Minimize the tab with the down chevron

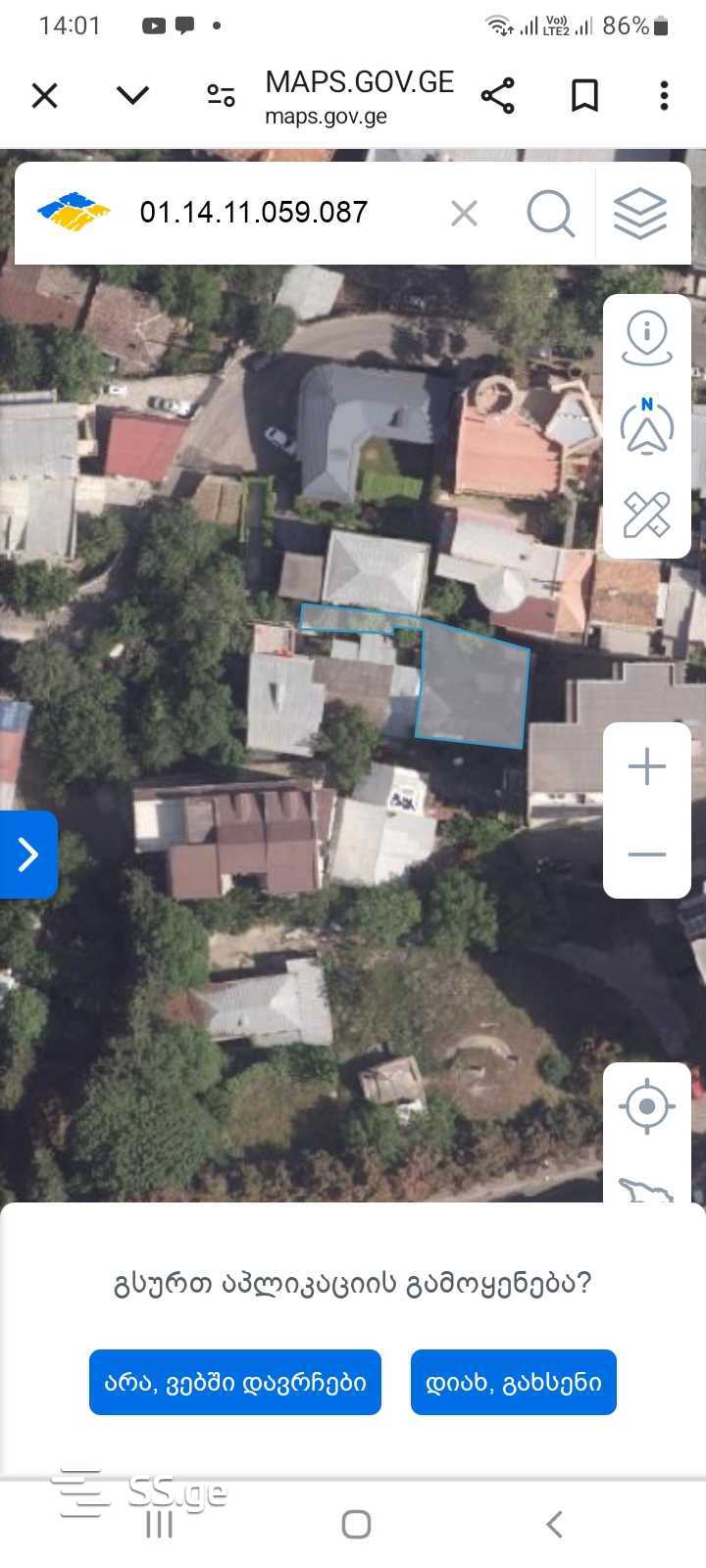tap(132, 95)
